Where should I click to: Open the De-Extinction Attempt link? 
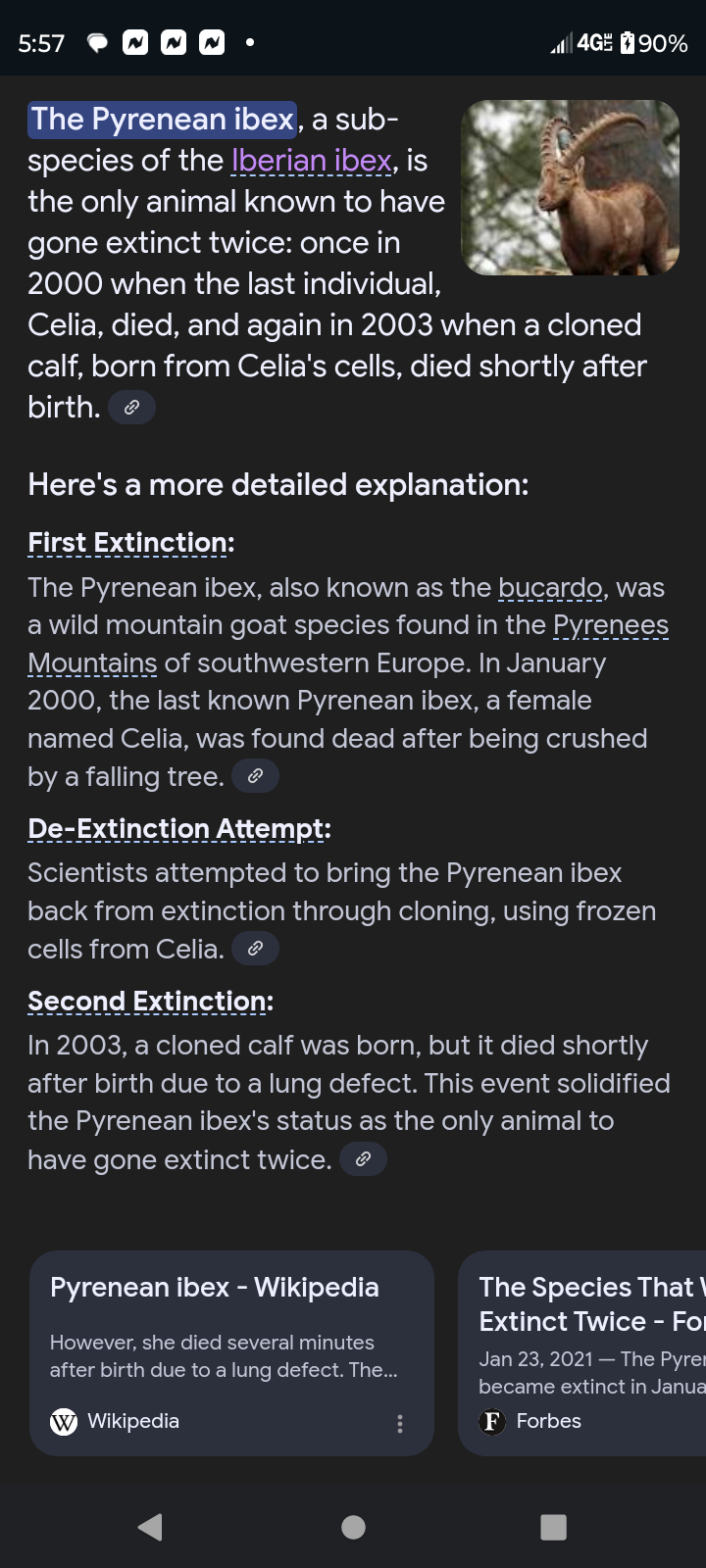(x=179, y=828)
